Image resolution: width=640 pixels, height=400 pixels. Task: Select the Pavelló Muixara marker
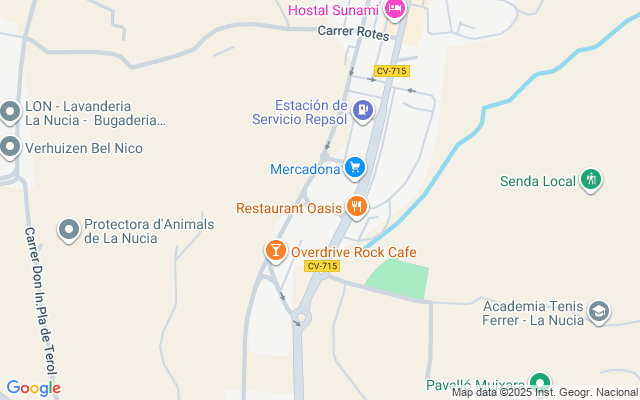click(540, 383)
